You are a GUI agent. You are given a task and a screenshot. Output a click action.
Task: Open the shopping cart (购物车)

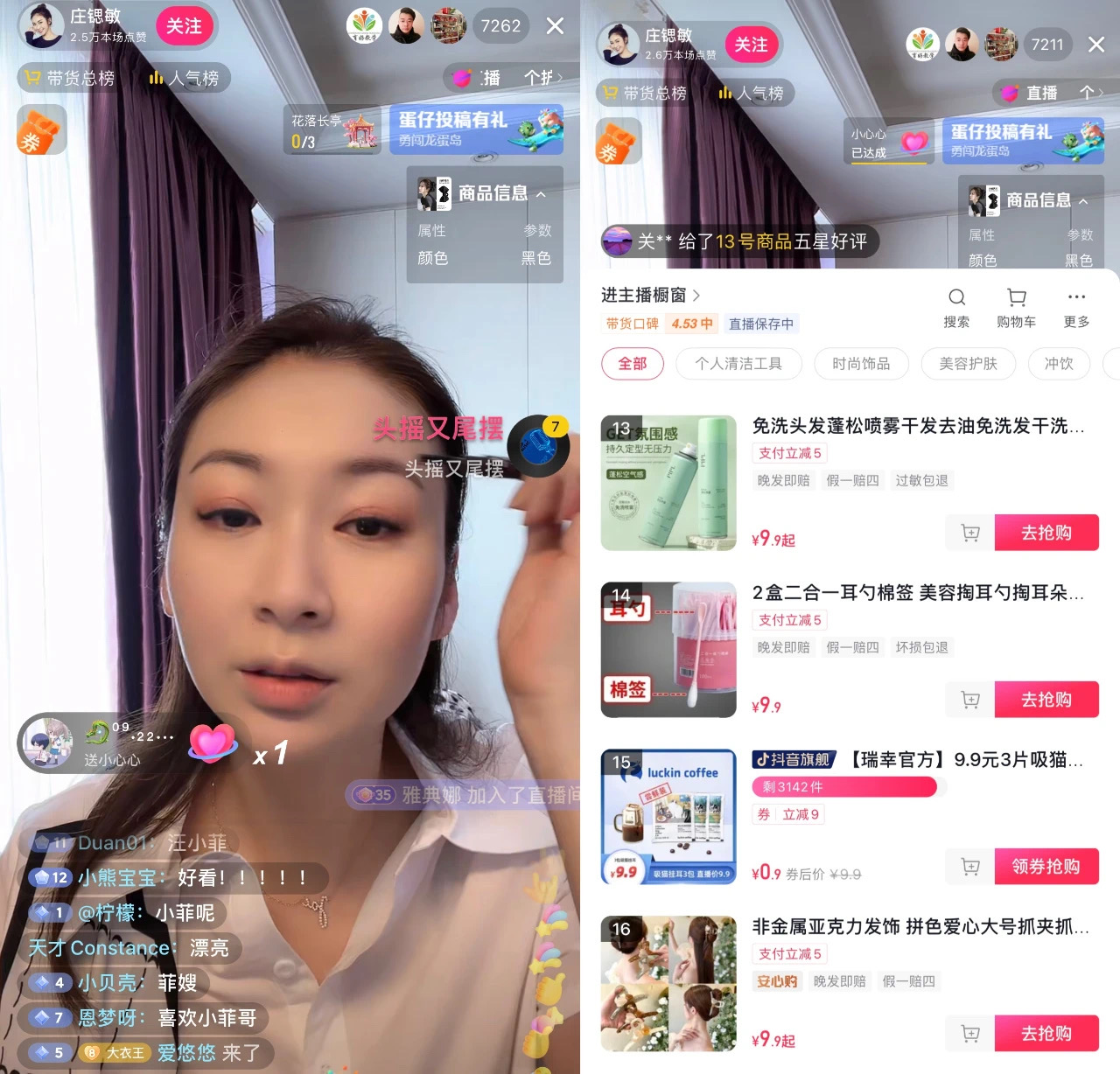pyautogui.click(x=1016, y=308)
